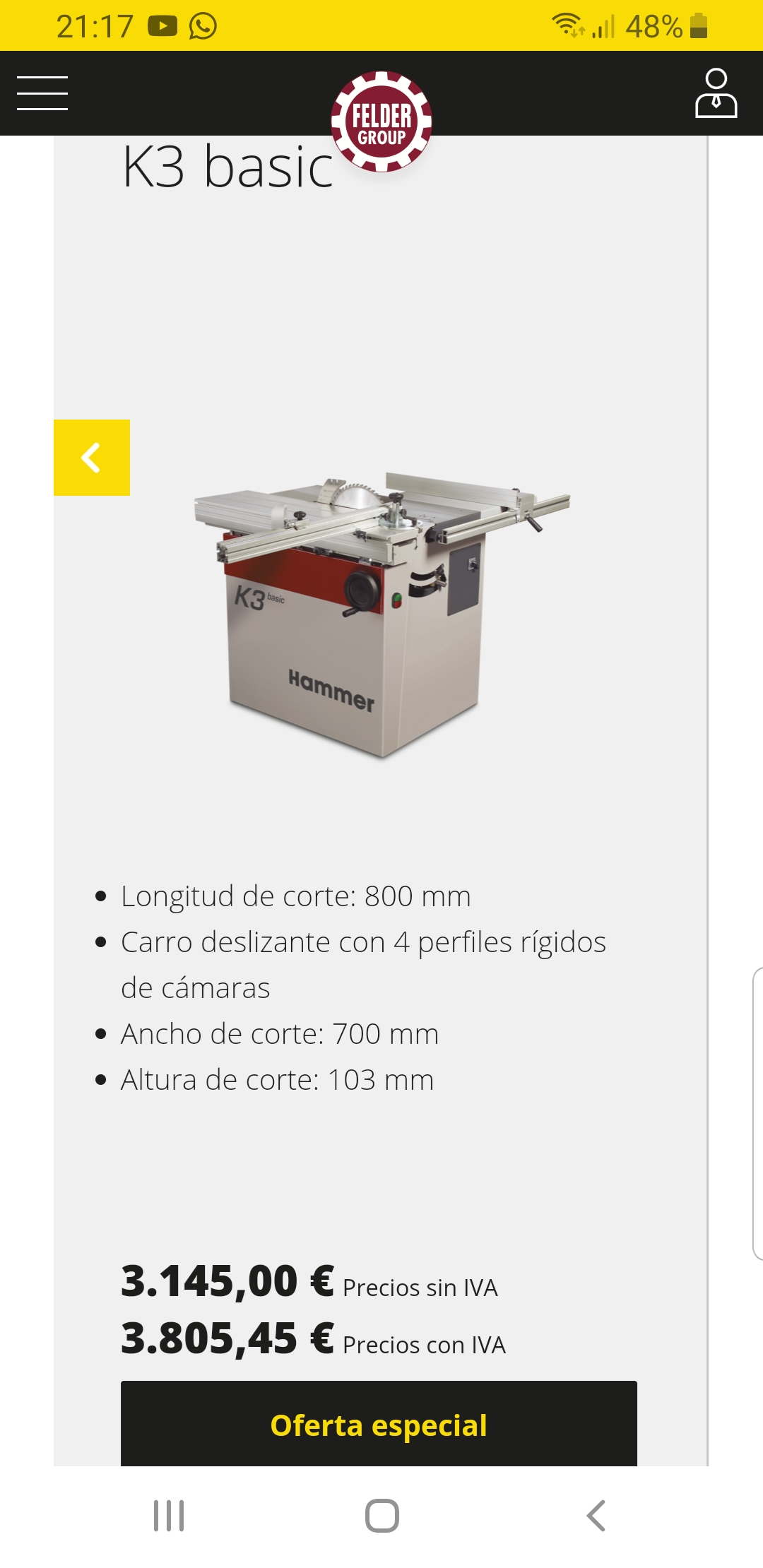Open the user account icon

716,93
